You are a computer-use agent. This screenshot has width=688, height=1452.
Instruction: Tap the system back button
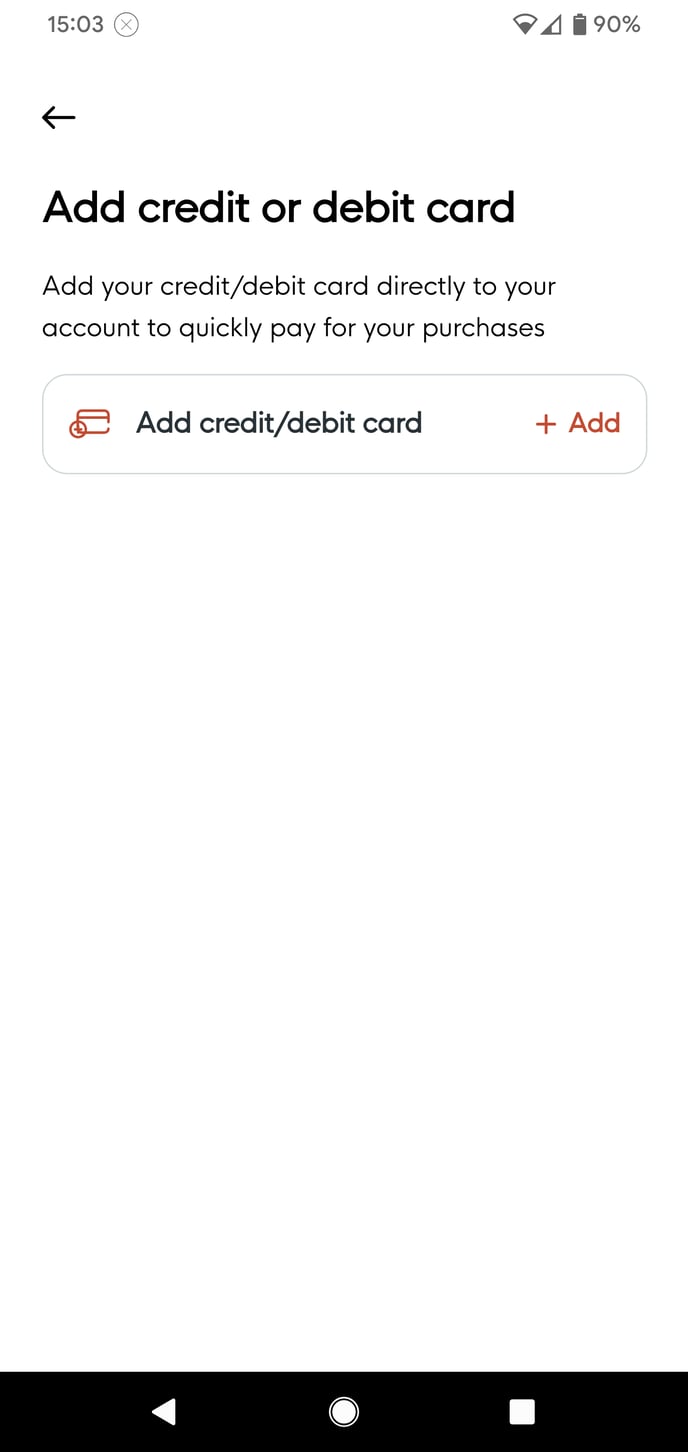click(164, 1411)
